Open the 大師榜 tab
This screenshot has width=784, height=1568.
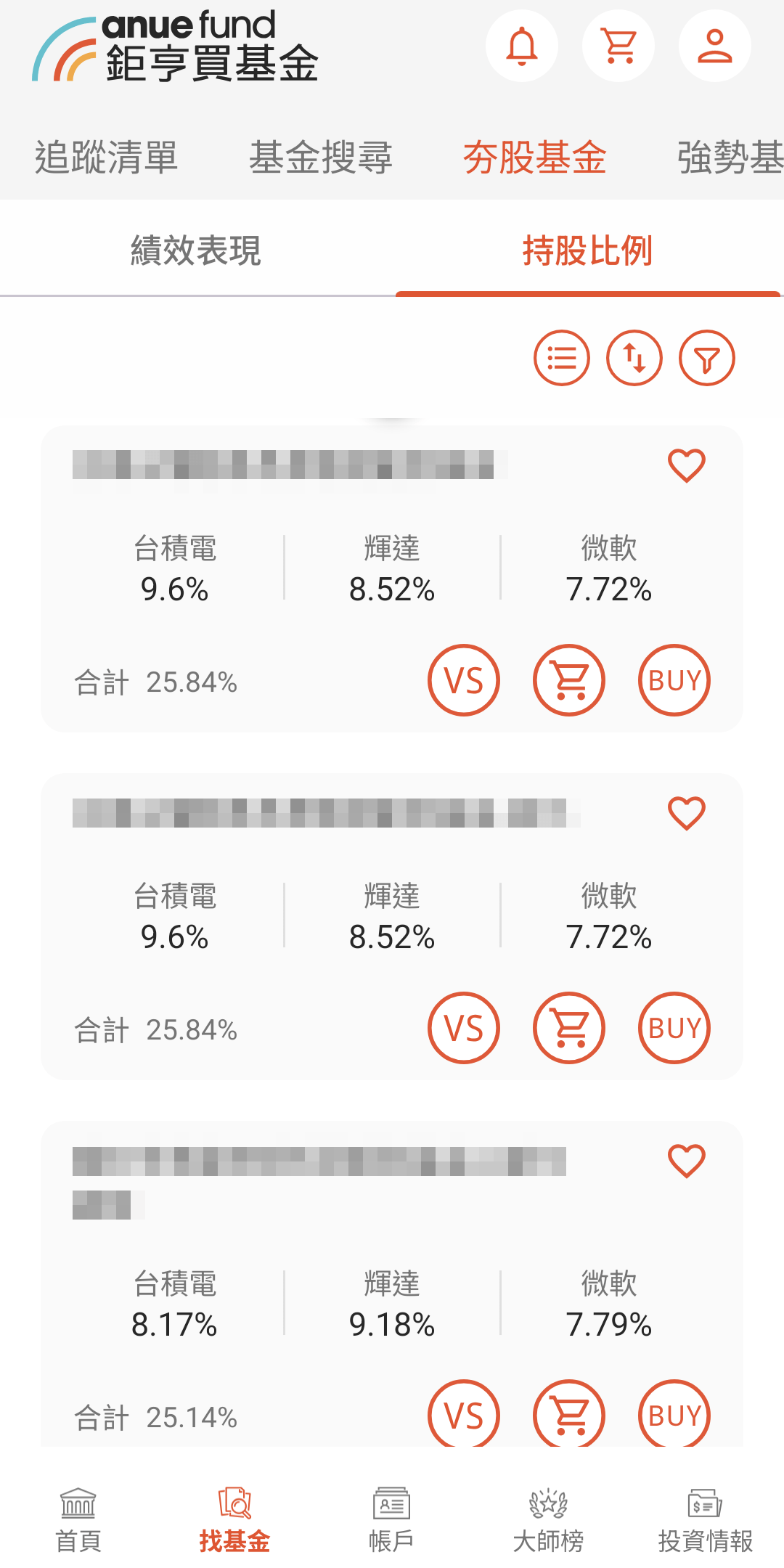click(x=548, y=1519)
